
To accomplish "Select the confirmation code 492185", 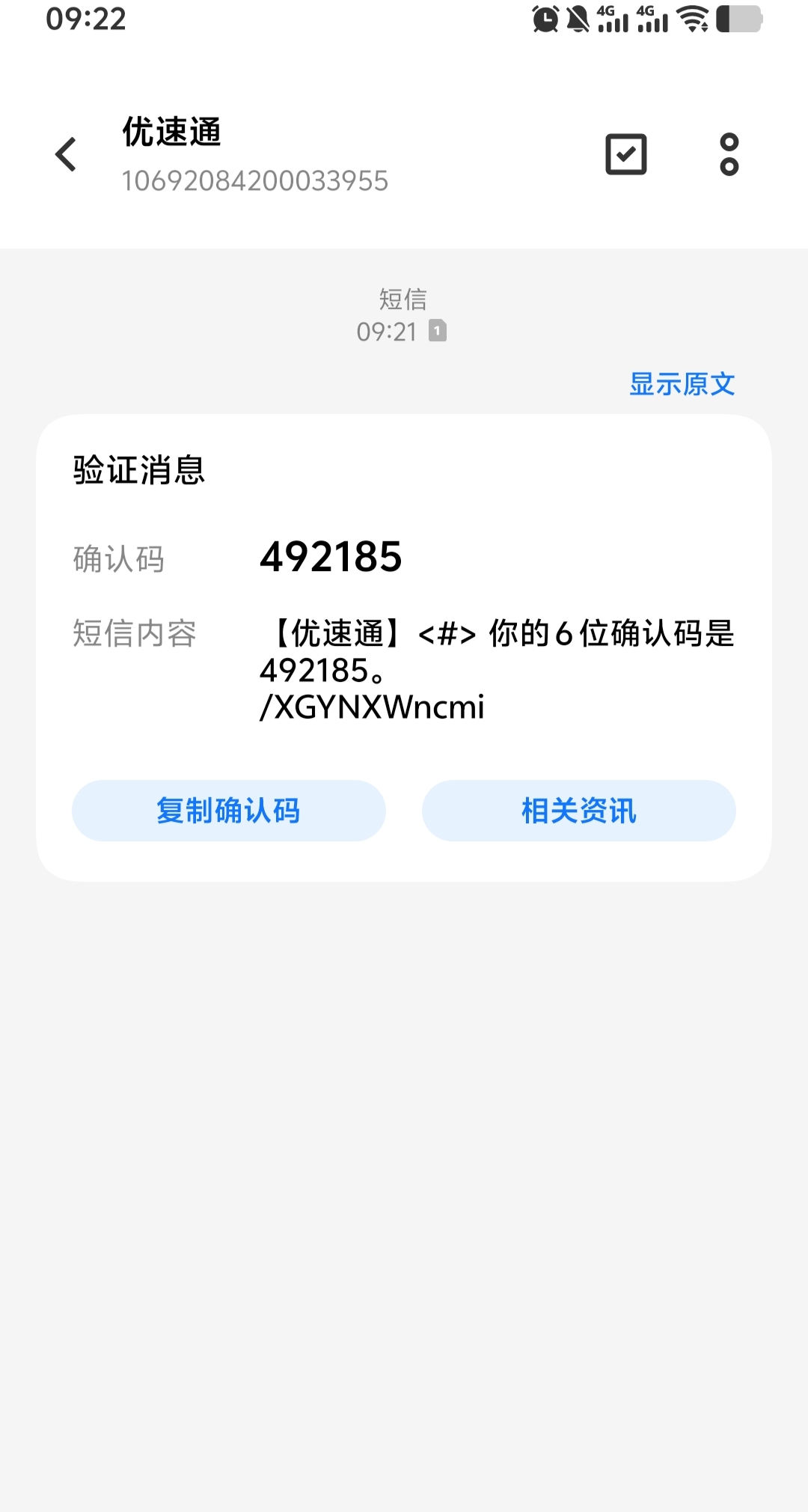I will (x=331, y=557).
